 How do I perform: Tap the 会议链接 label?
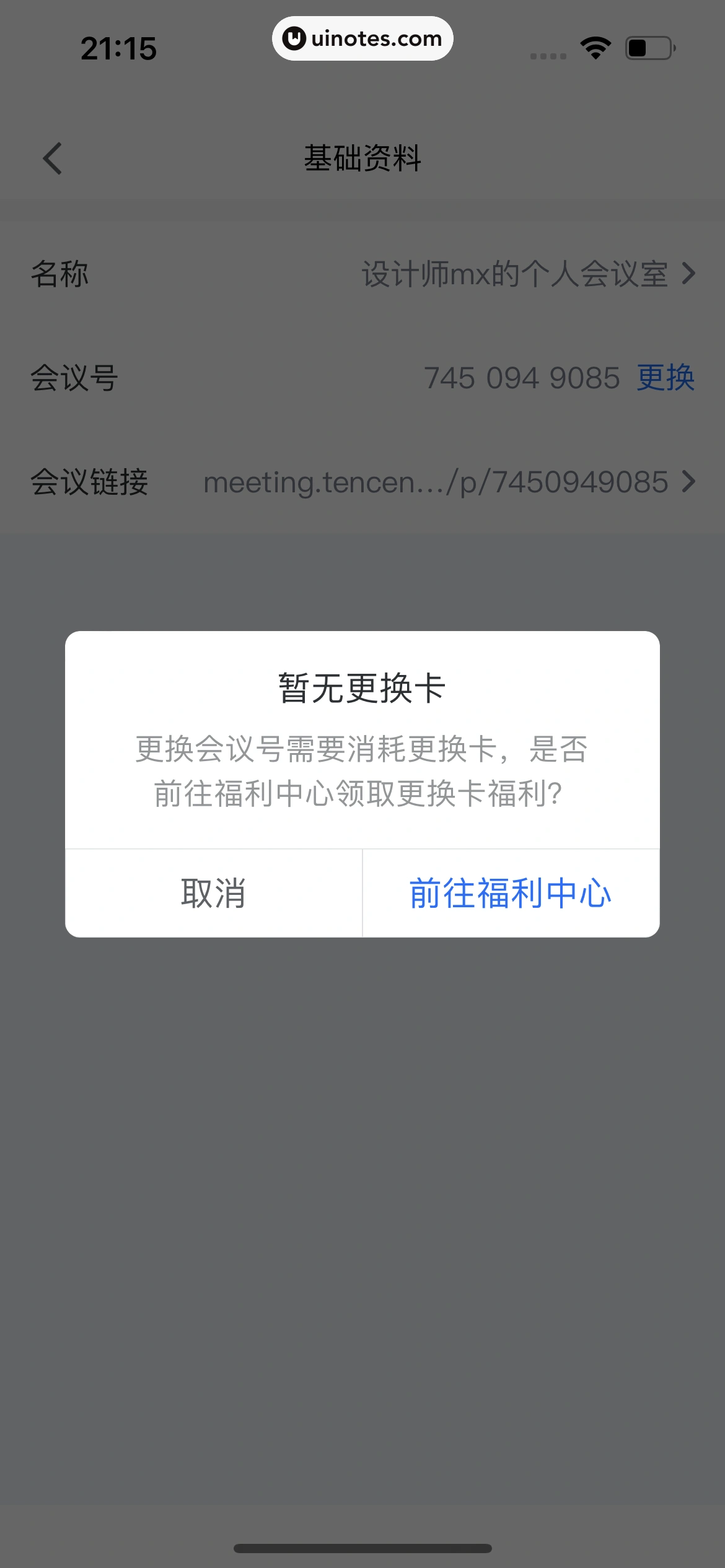coord(89,483)
